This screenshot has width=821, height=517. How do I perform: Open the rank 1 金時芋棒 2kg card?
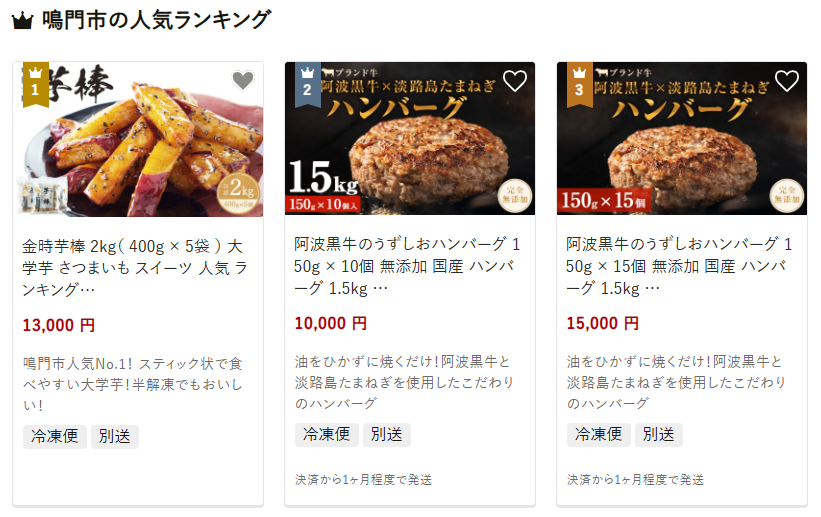tap(137, 260)
